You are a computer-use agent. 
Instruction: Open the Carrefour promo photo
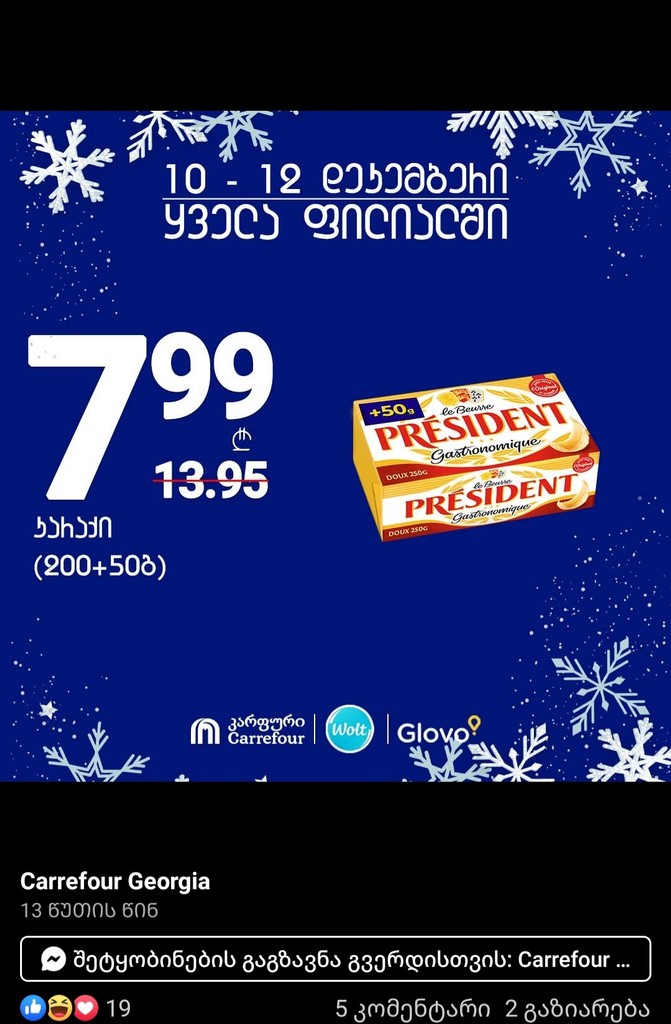coord(335,445)
